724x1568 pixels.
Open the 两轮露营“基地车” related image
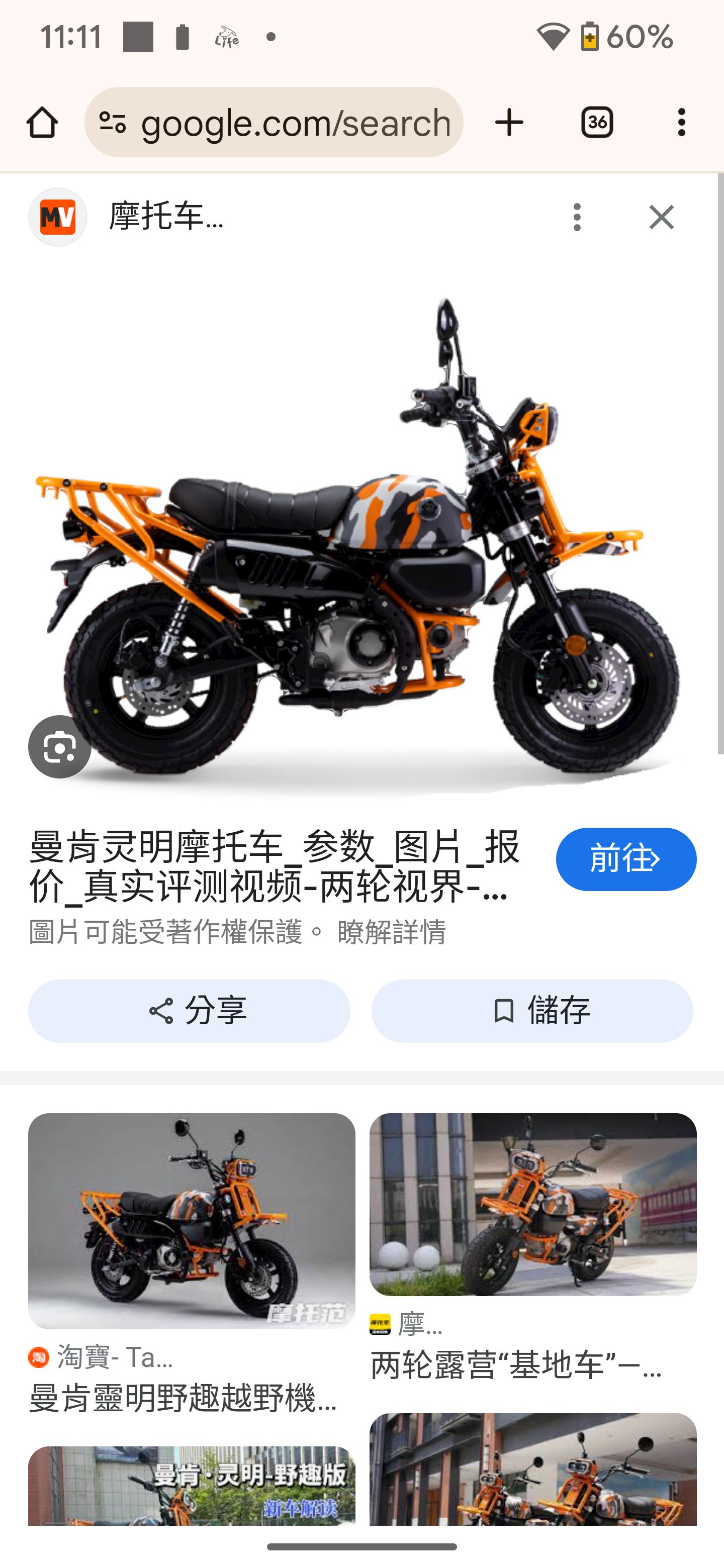tap(533, 1205)
